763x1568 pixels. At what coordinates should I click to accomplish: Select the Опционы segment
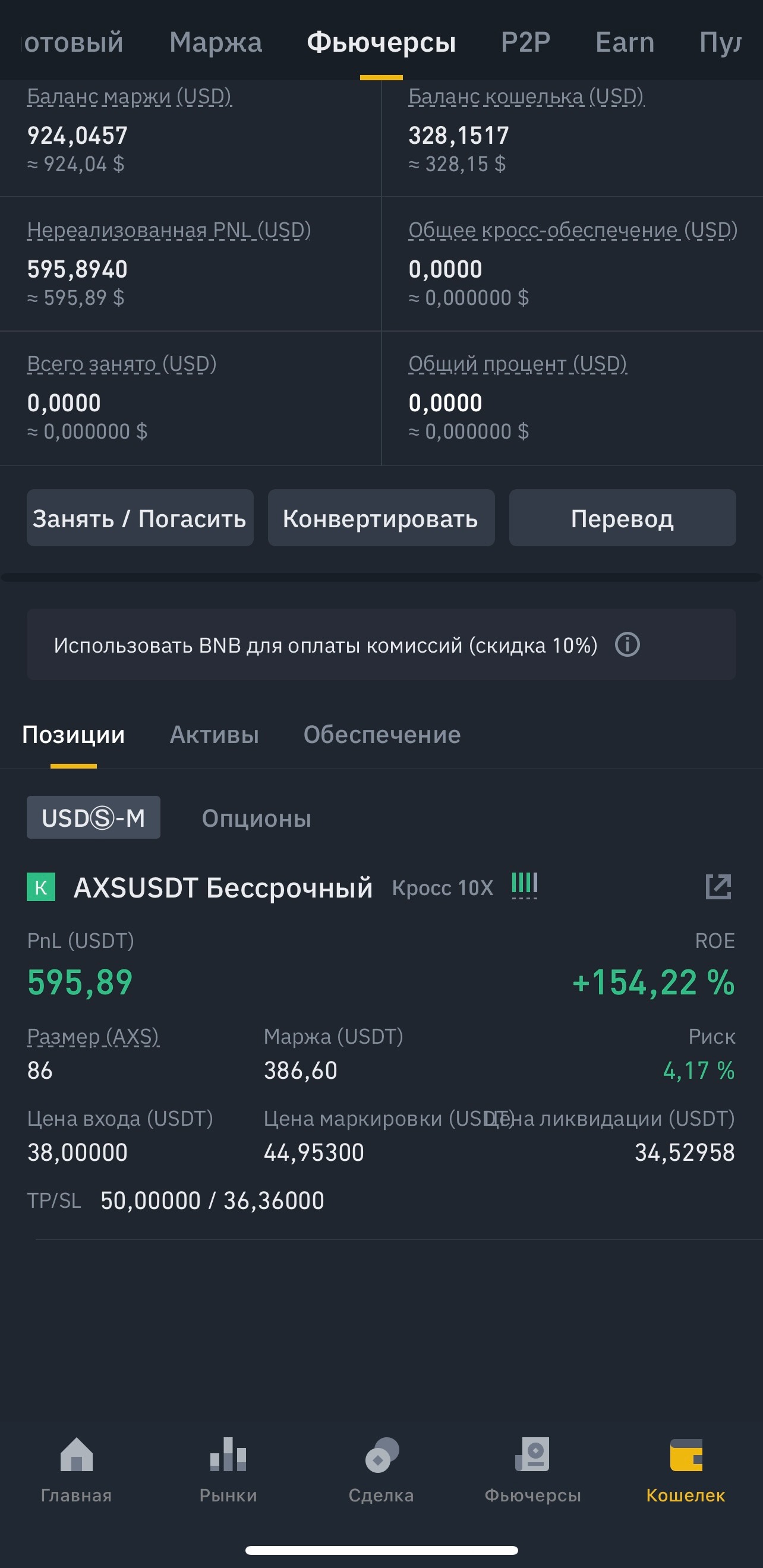(x=256, y=818)
